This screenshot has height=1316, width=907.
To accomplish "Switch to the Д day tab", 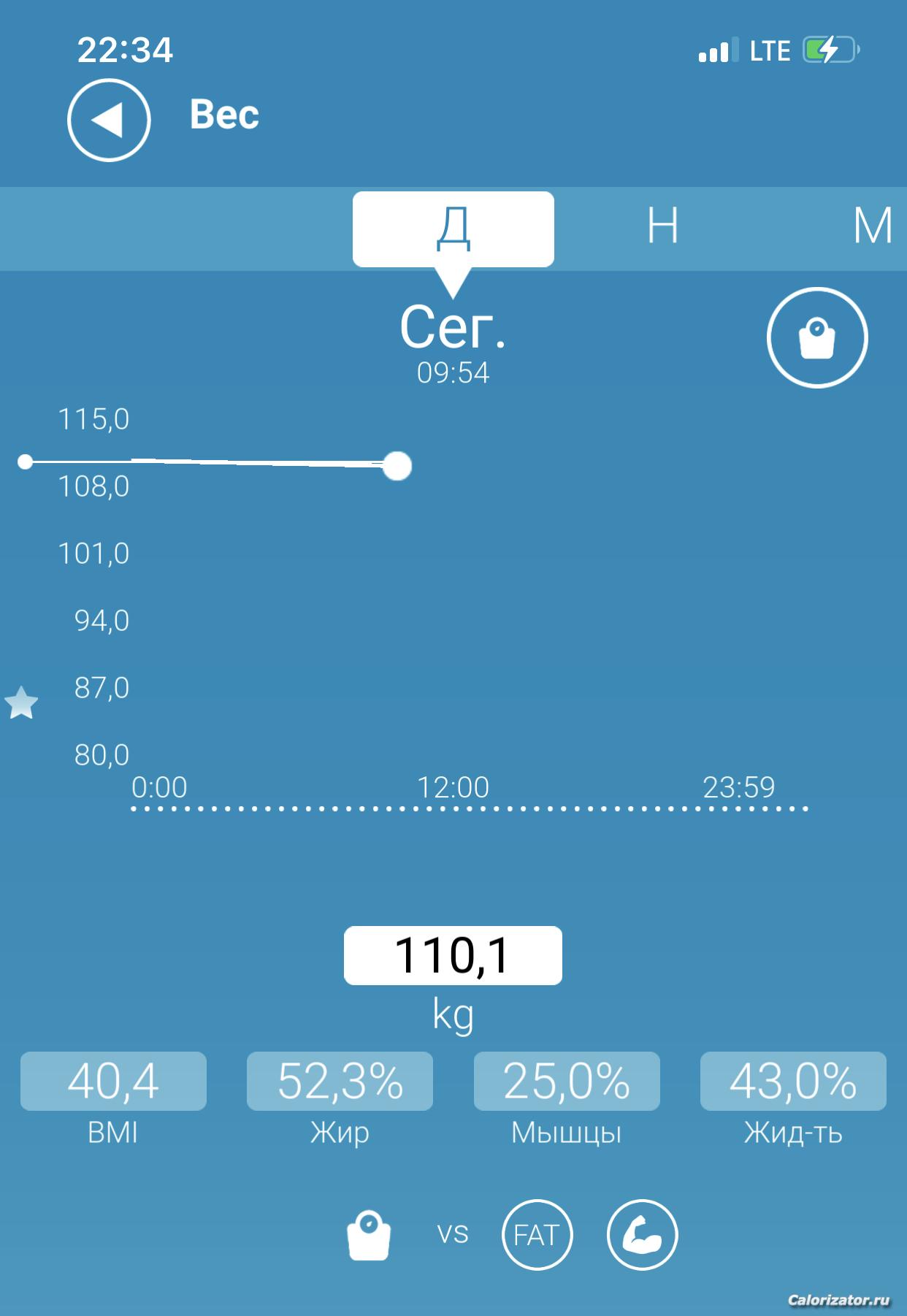I will coord(453,229).
